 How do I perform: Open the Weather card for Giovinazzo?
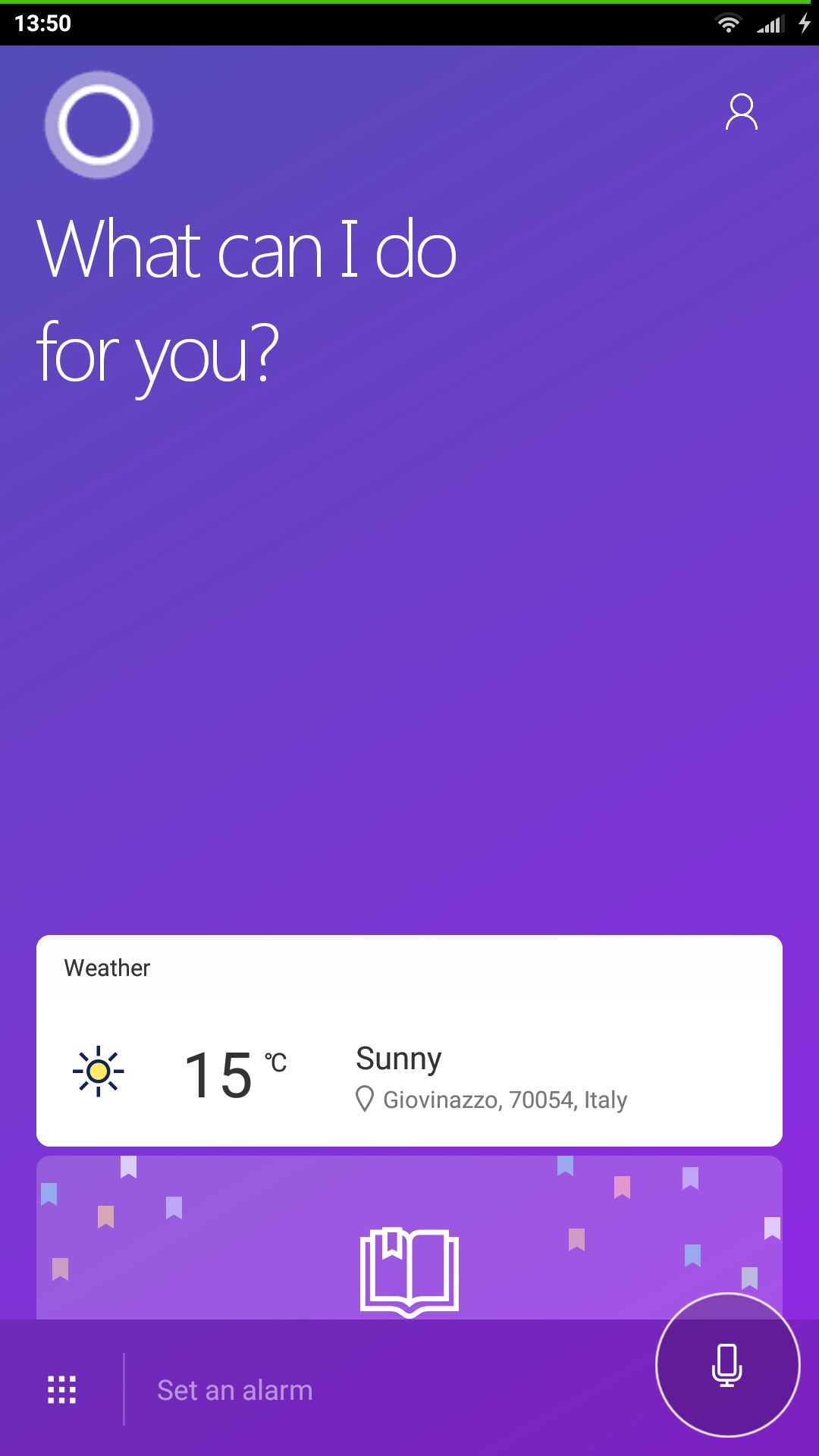coord(409,1040)
